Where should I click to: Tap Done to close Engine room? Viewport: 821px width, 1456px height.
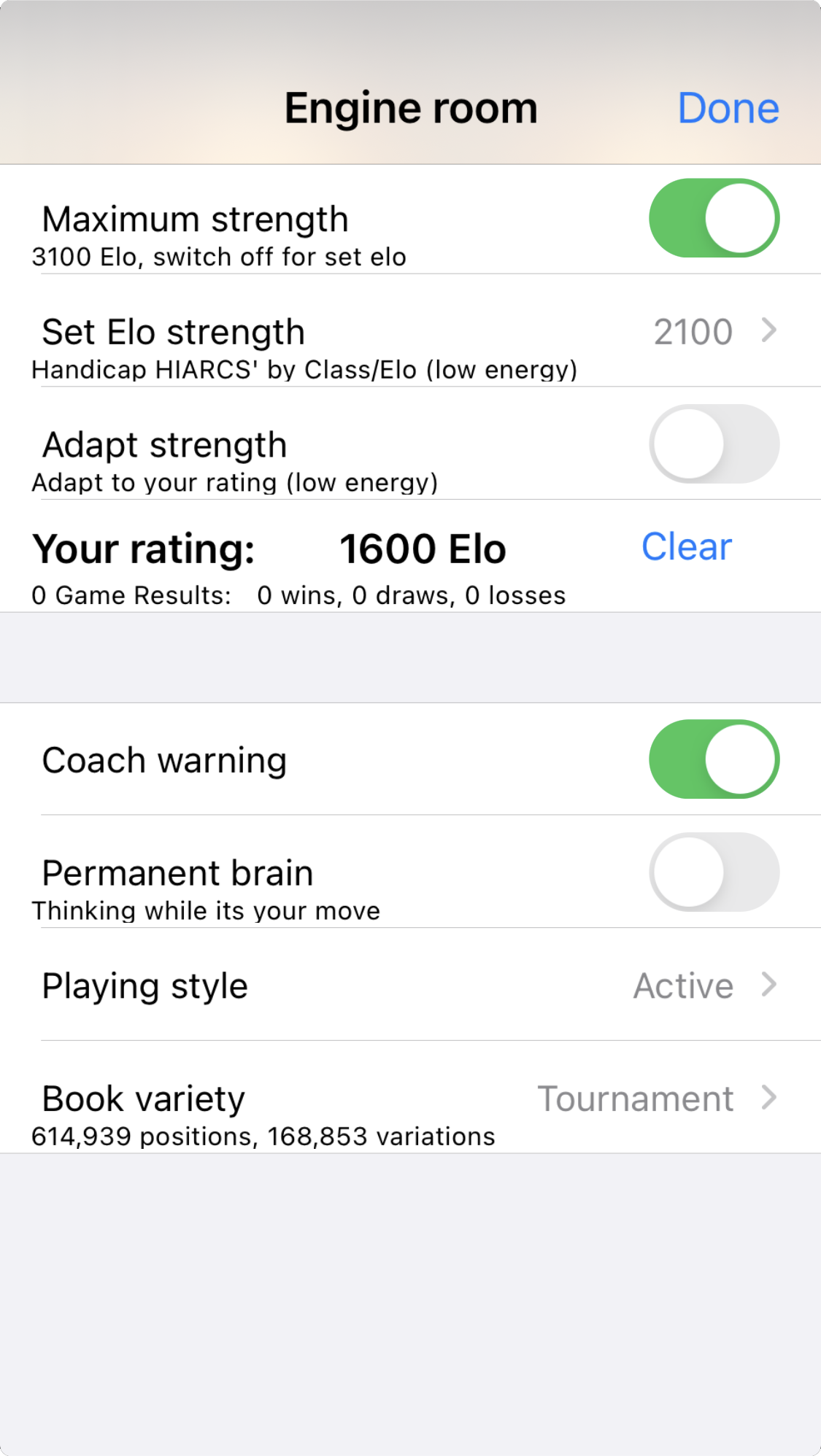[x=728, y=108]
